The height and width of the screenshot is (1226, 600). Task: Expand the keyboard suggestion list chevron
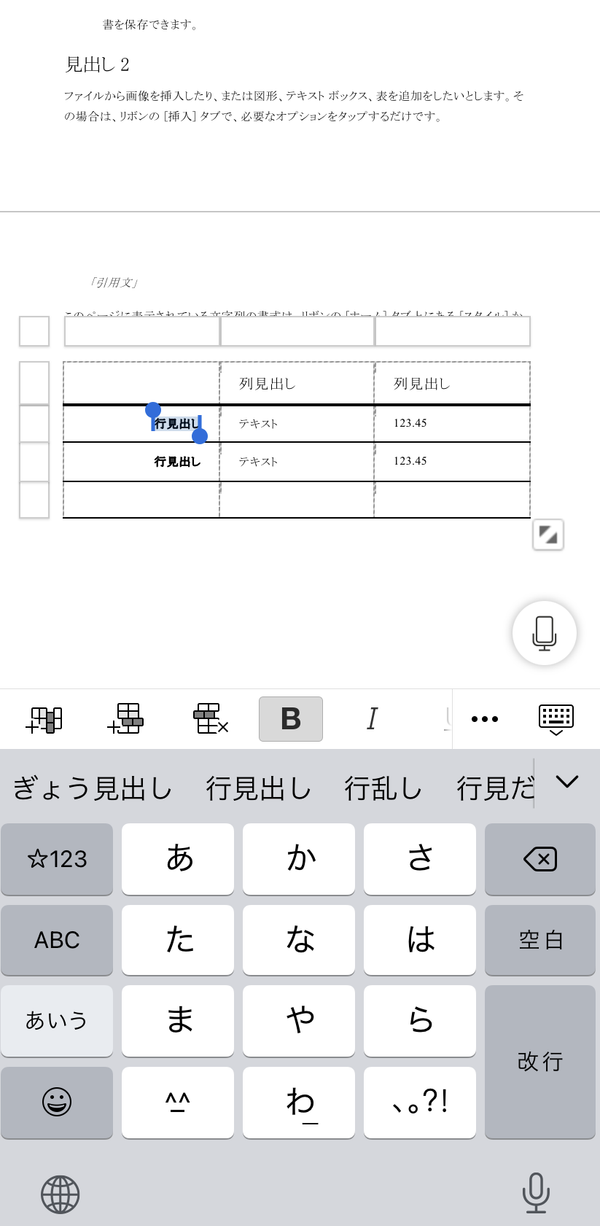click(x=567, y=782)
